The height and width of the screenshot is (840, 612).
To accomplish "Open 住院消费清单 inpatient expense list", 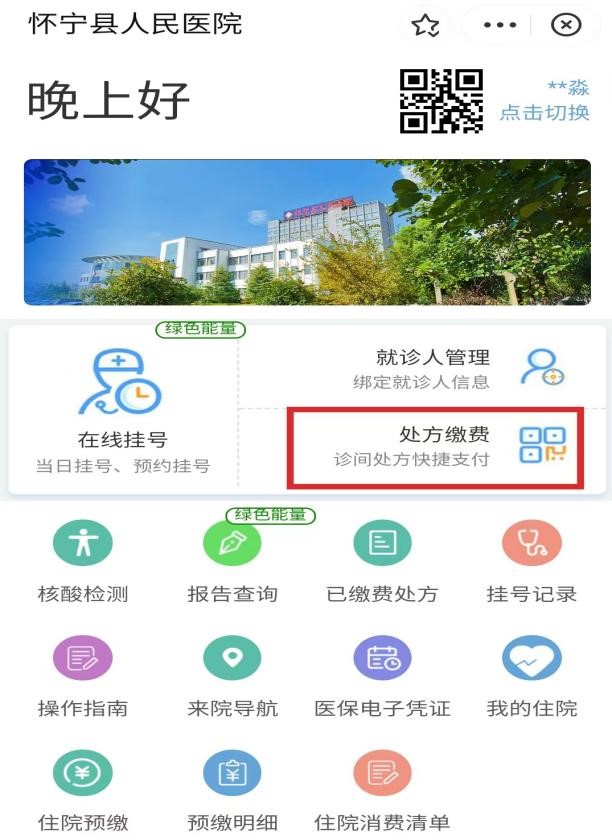I will [382, 790].
